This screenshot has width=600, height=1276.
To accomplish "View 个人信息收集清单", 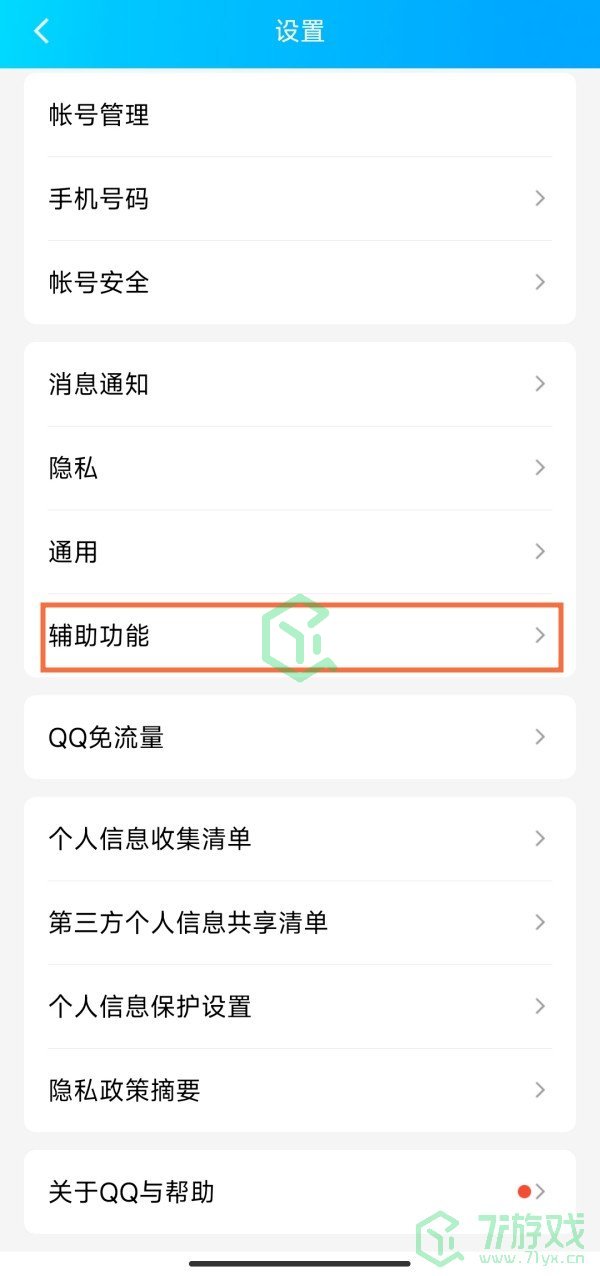I will [299, 839].
